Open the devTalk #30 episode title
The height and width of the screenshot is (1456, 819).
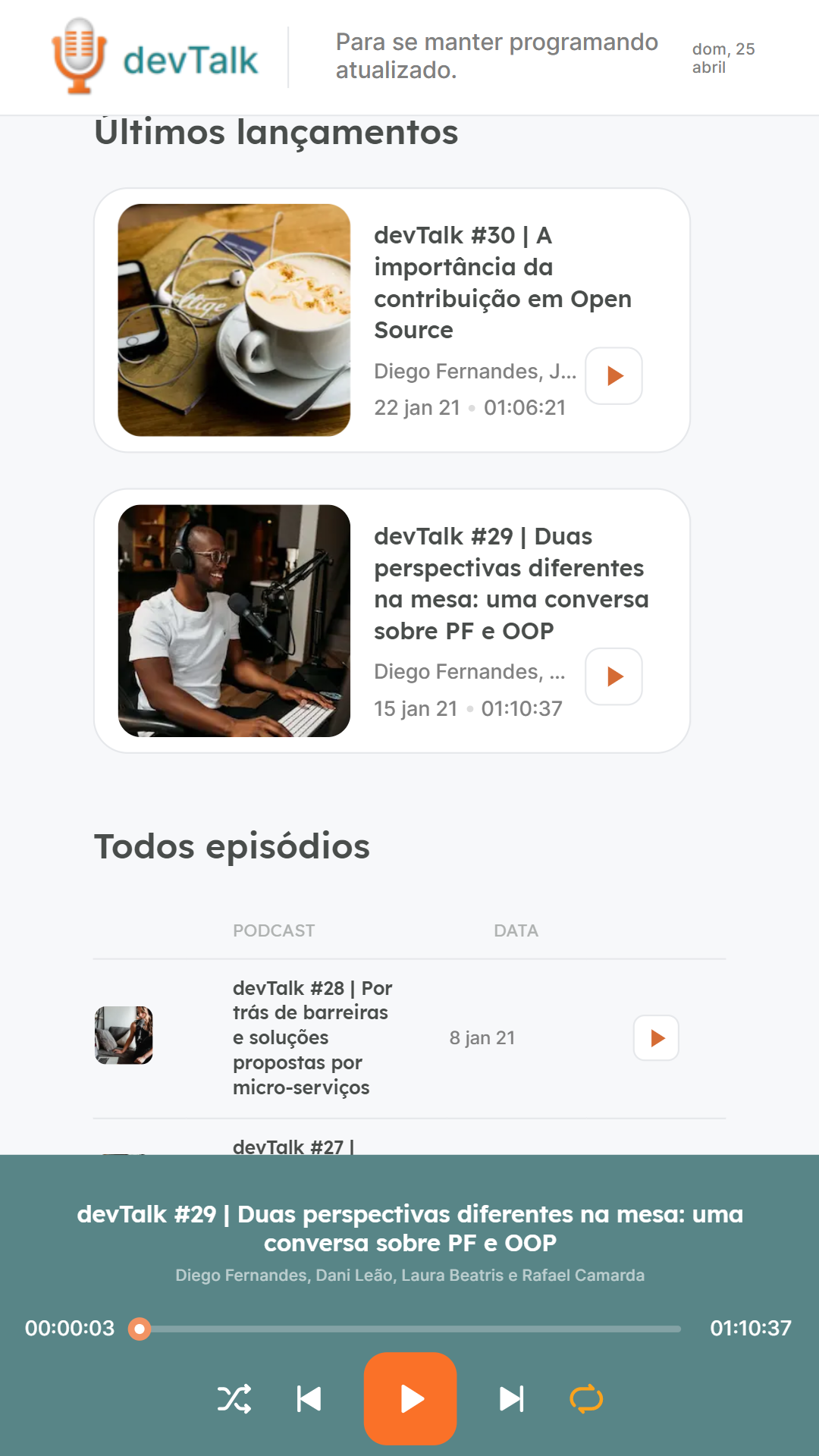tap(502, 283)
